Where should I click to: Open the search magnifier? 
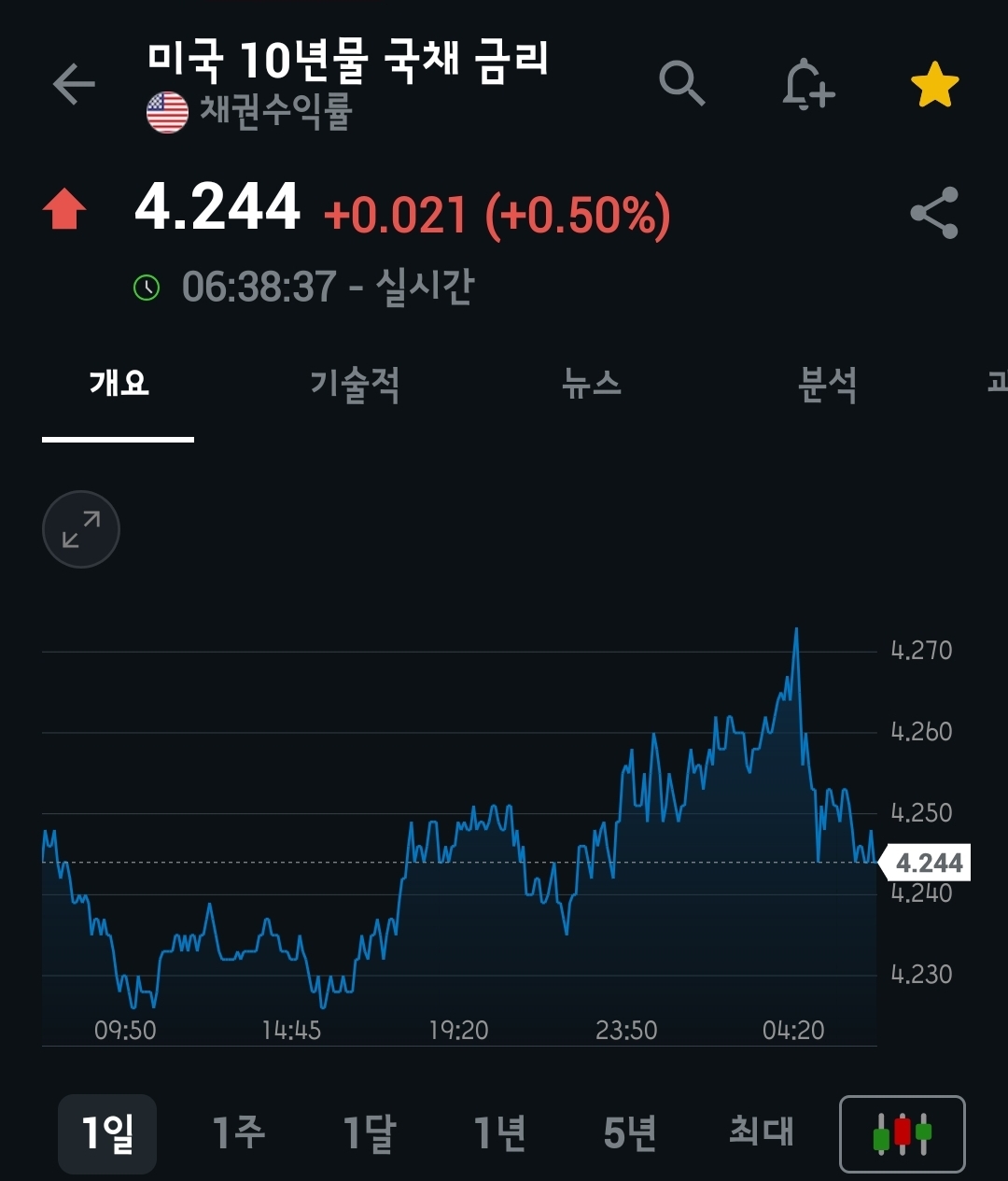pos(681,84)
